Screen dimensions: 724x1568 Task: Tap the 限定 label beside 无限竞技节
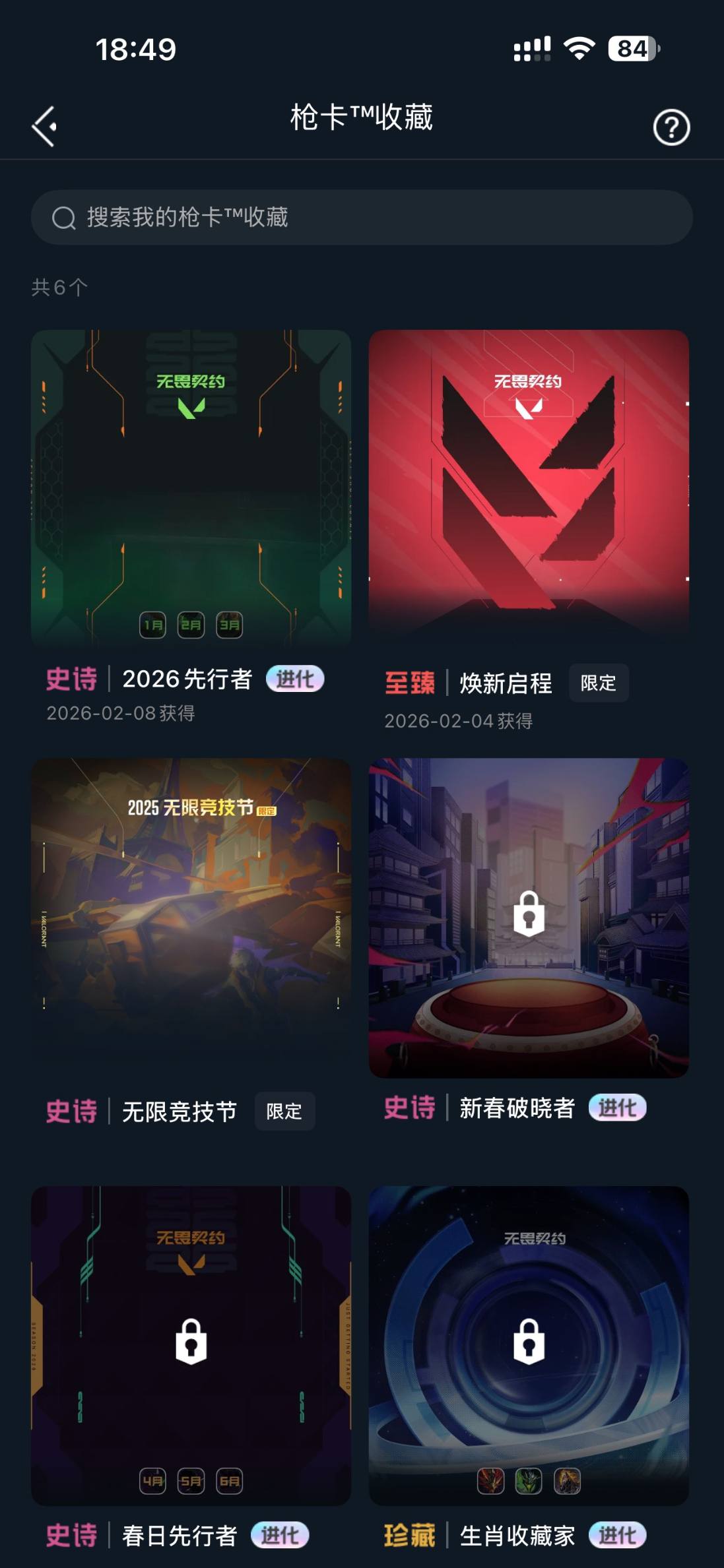(284, 1112)
